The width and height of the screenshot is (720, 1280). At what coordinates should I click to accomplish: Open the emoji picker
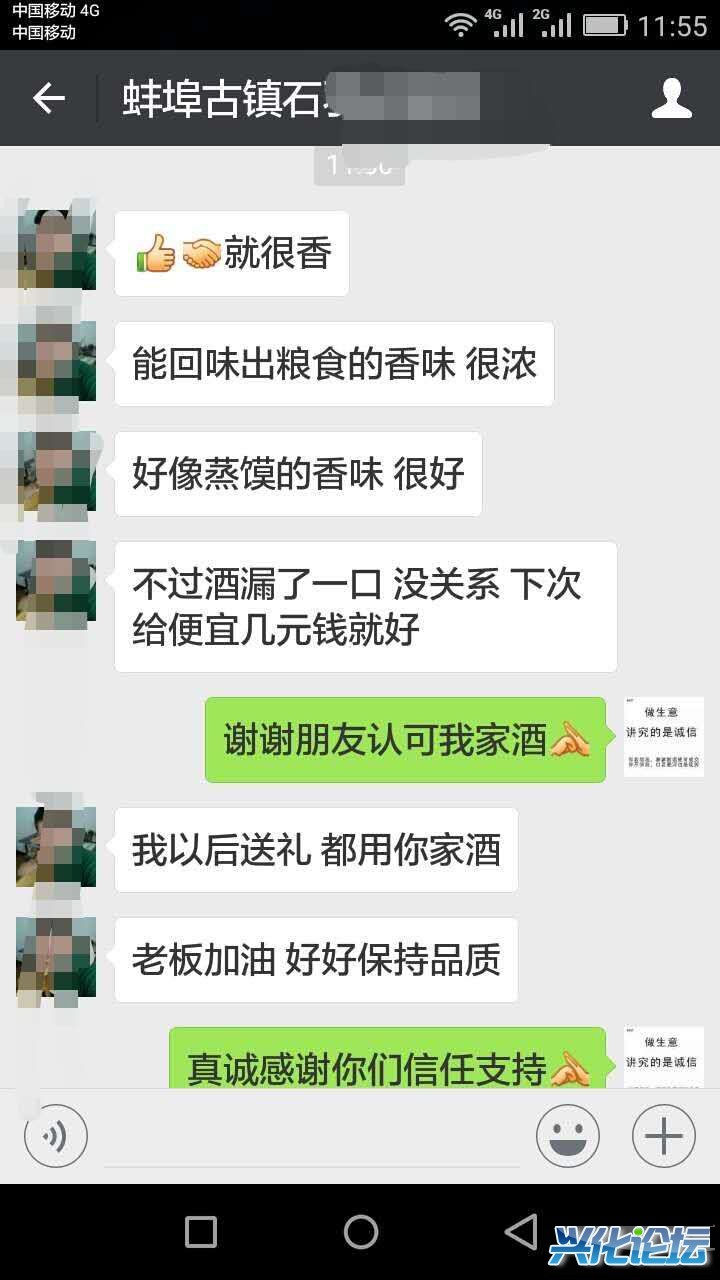click(567, 1136)
